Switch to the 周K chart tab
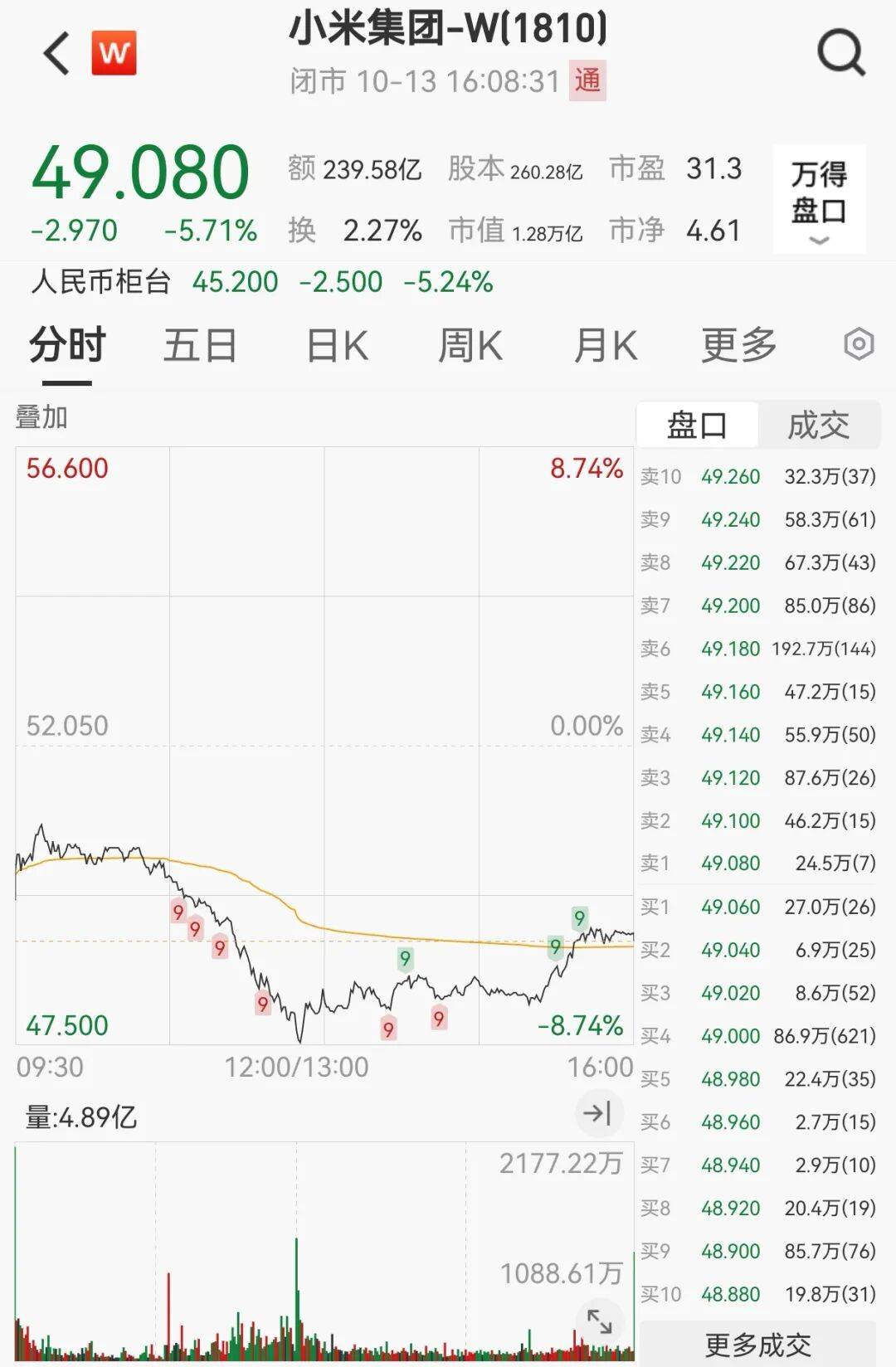 [x=470, y=345]
